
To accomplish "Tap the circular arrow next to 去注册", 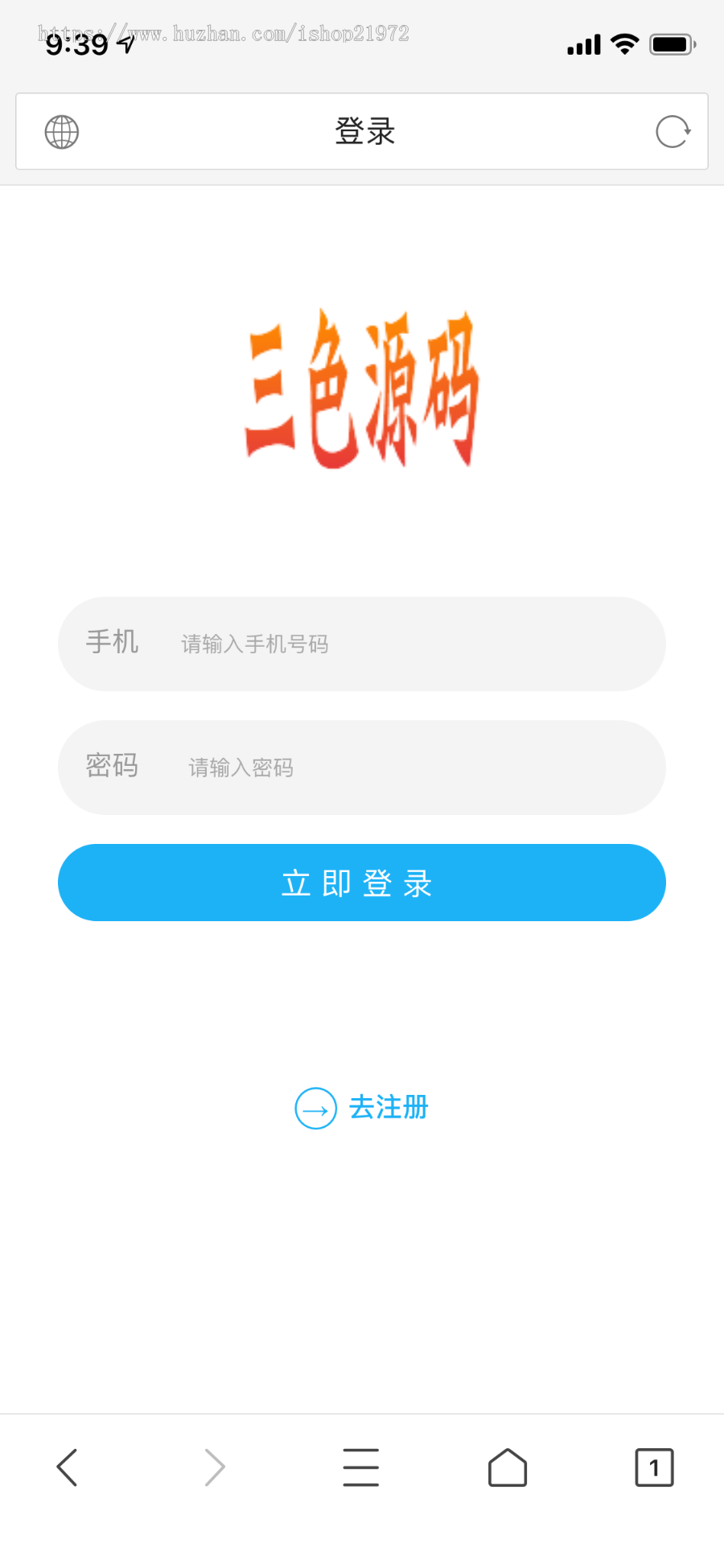I will [315, 1108].
